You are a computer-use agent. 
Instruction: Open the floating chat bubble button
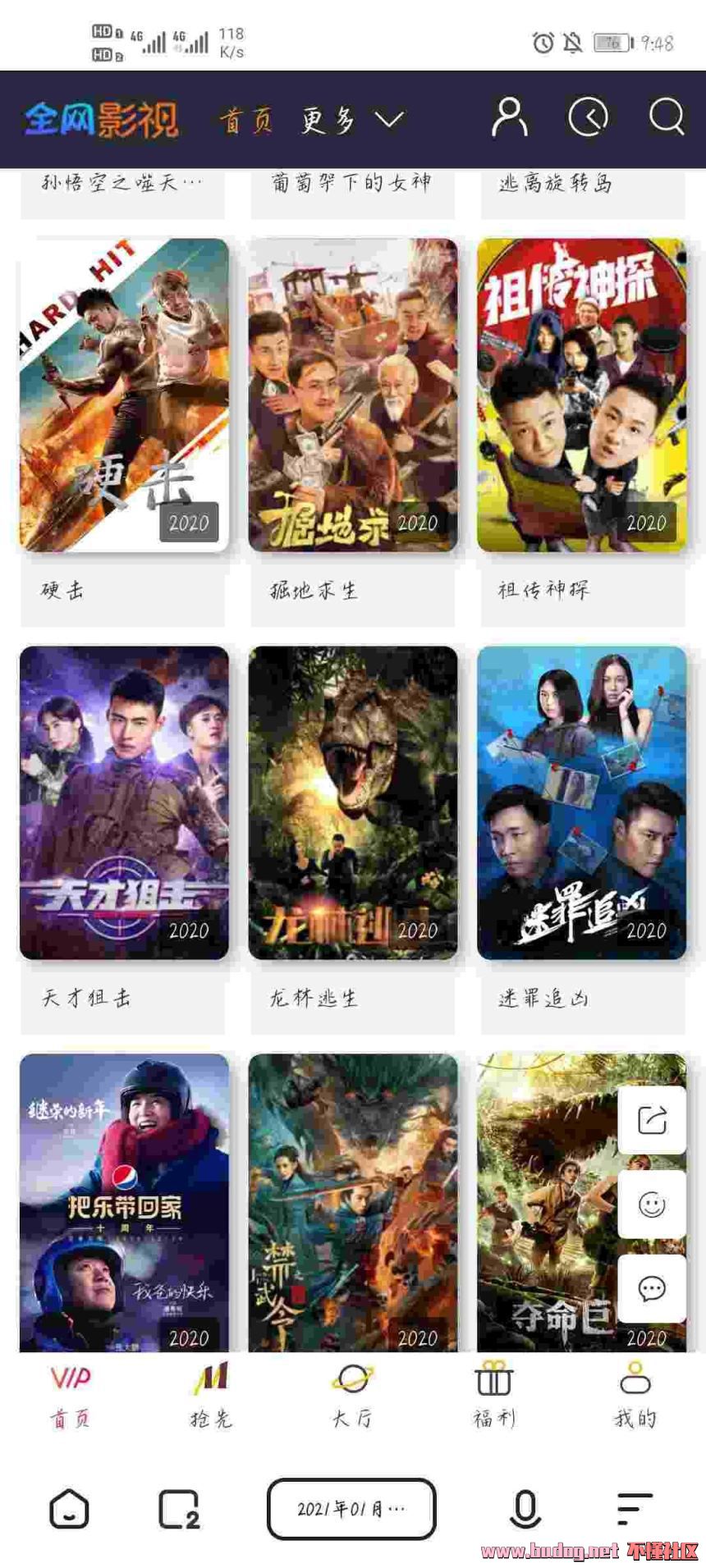[x=652, y=1288]
